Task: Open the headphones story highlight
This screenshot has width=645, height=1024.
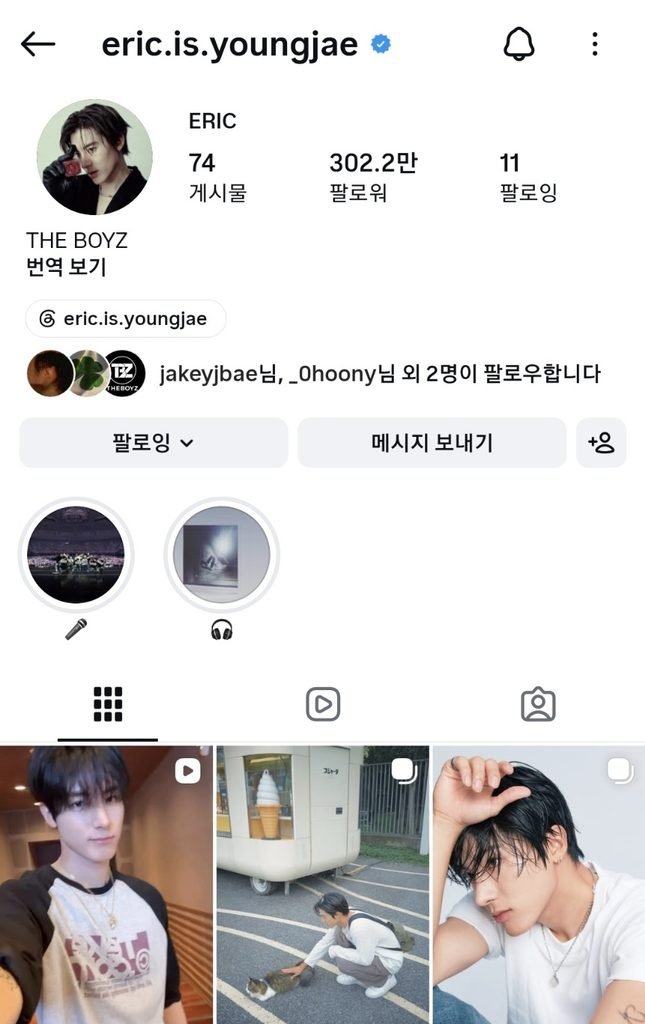Action: [221, 555]
